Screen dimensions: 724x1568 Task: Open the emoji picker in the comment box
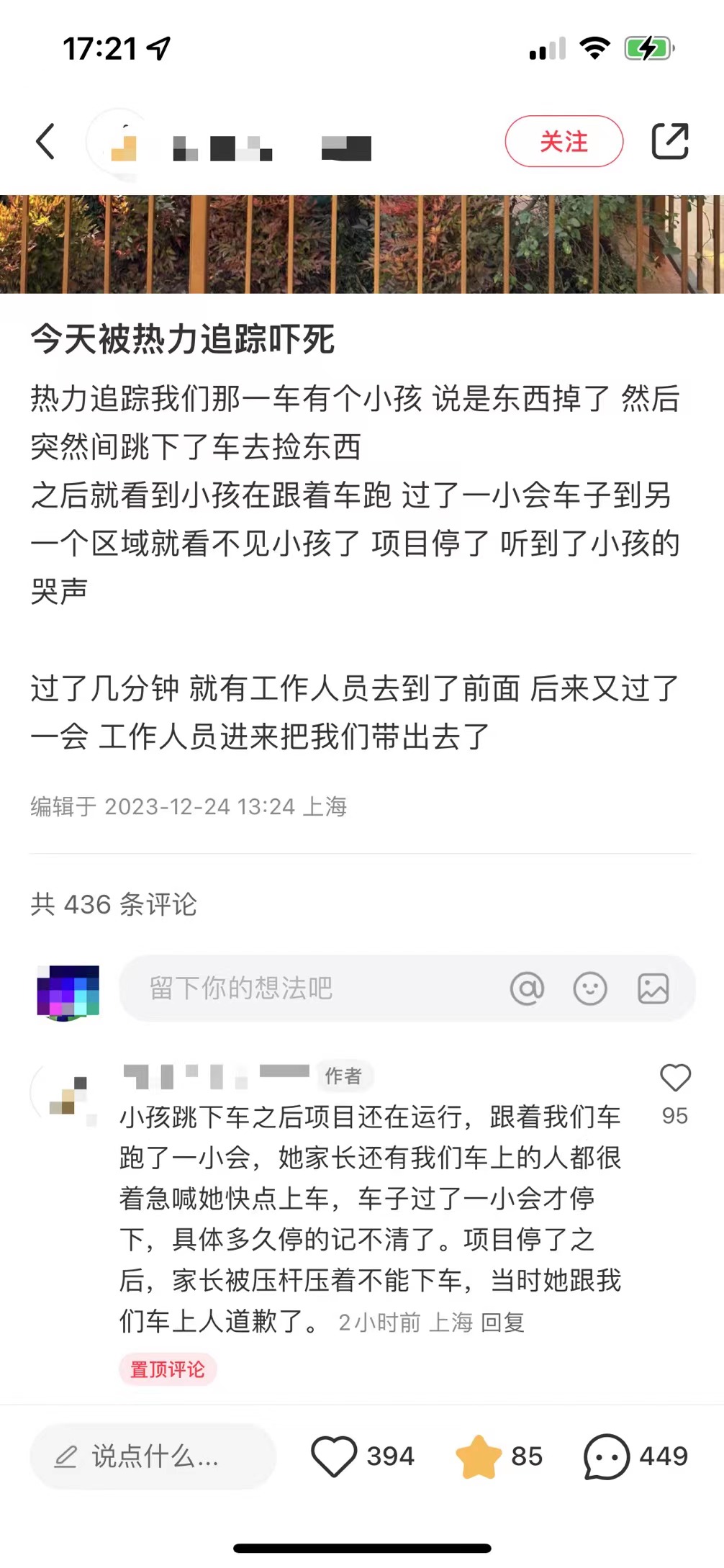coord(589,988)
